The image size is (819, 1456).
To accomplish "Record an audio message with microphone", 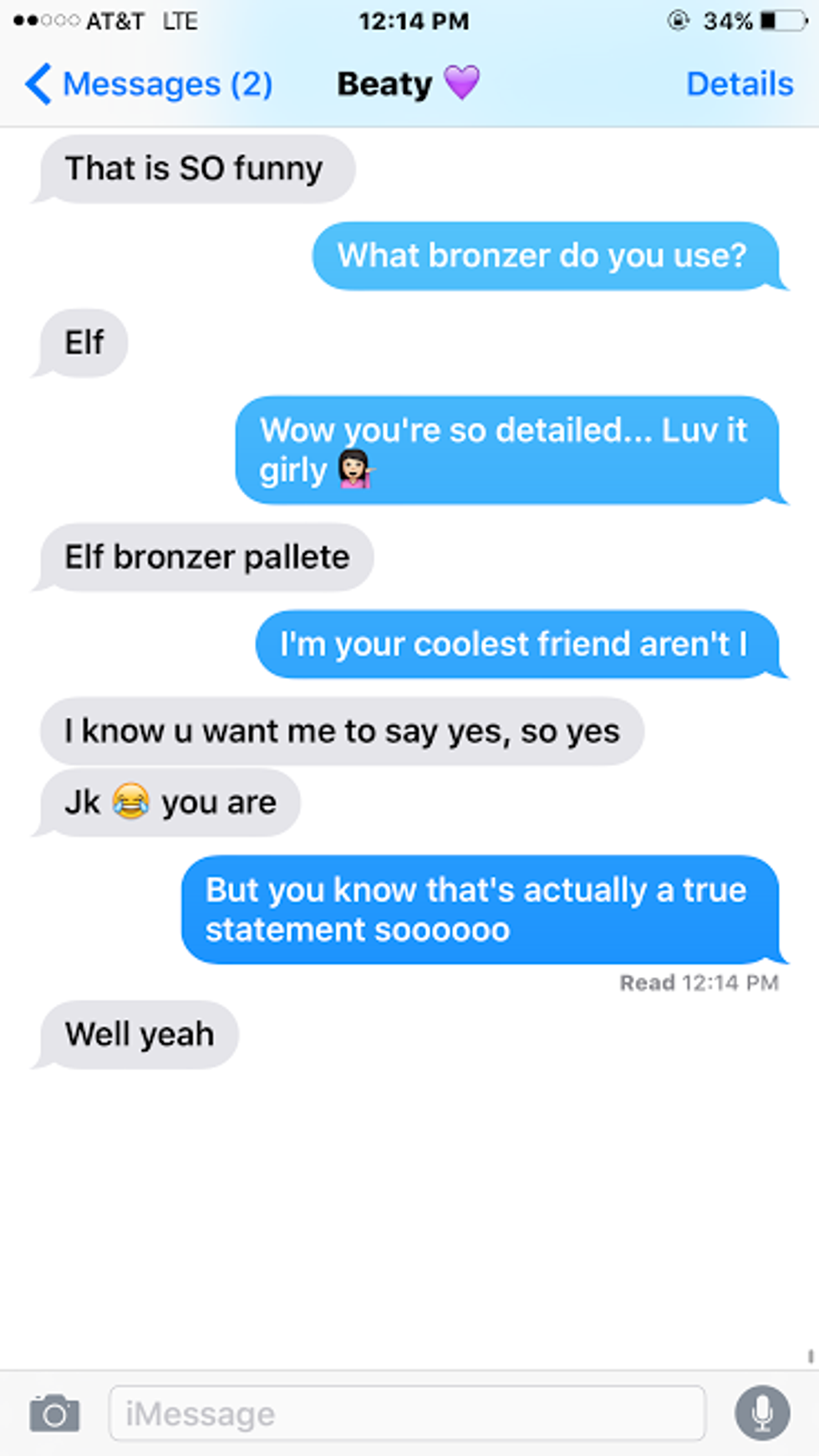I will click(761, 1413).
